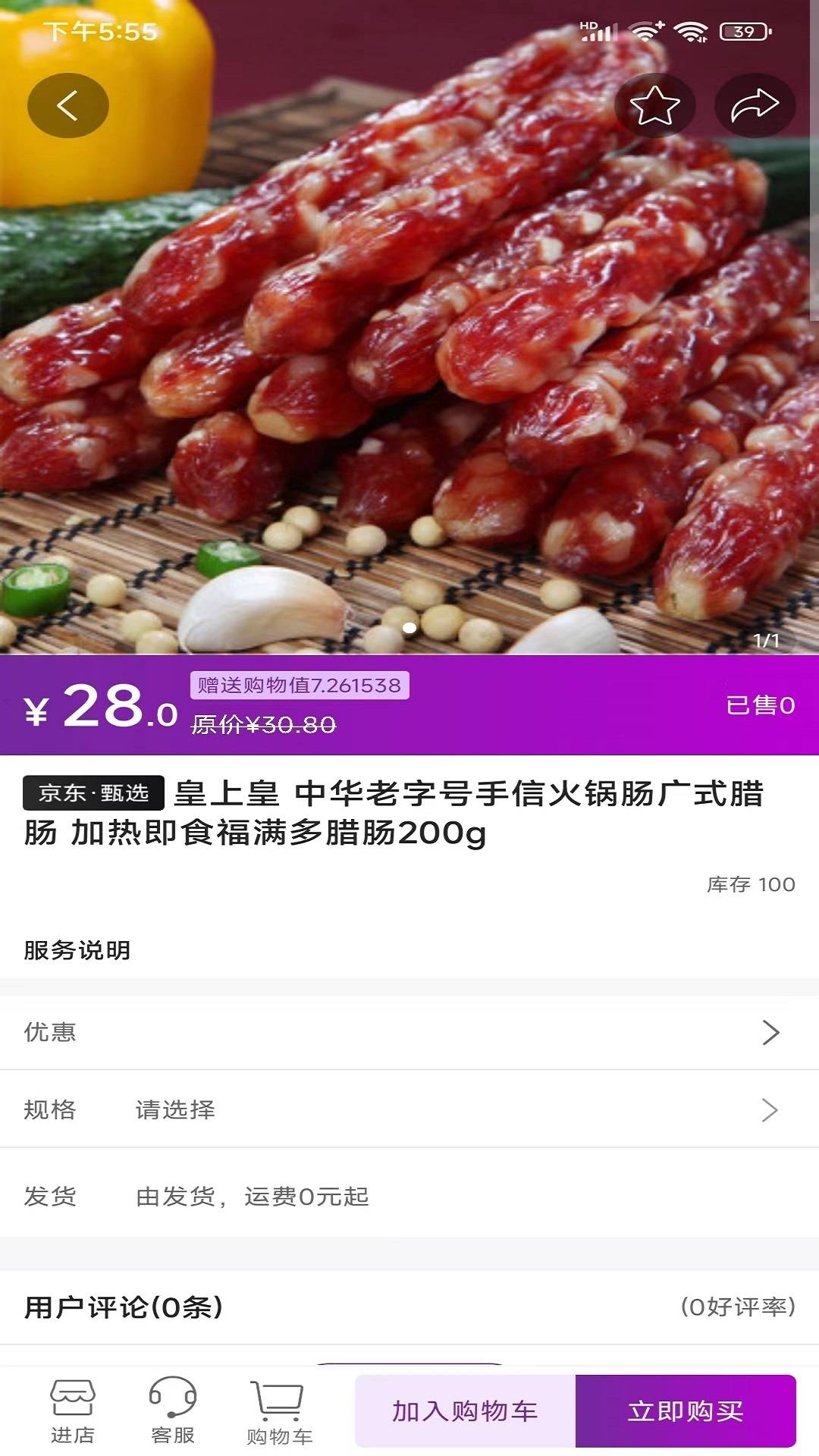Image resolution: width=819 pixels, height=1456 pixels.
Task: Tap the 赠送购物值7.261538 promo badge
Action: click(x=300, y=685)
